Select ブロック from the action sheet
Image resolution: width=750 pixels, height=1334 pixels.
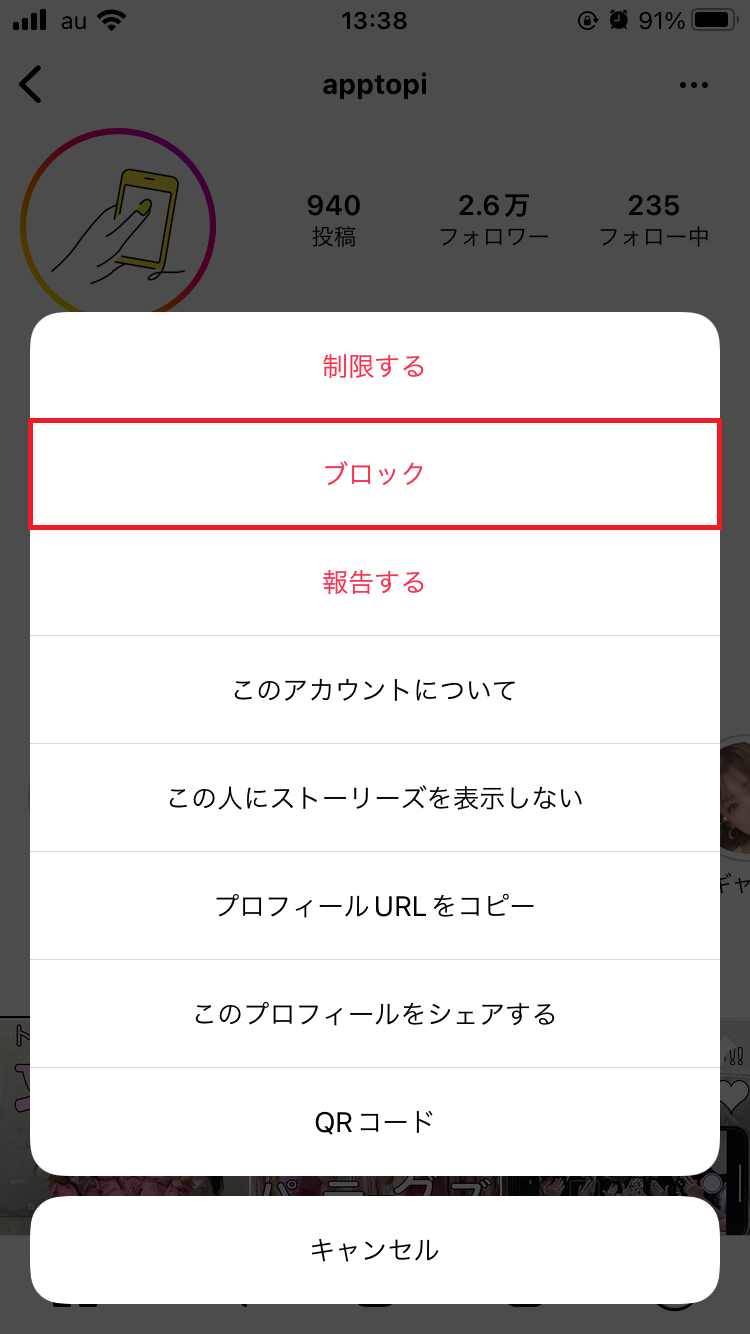pos(375,474)
